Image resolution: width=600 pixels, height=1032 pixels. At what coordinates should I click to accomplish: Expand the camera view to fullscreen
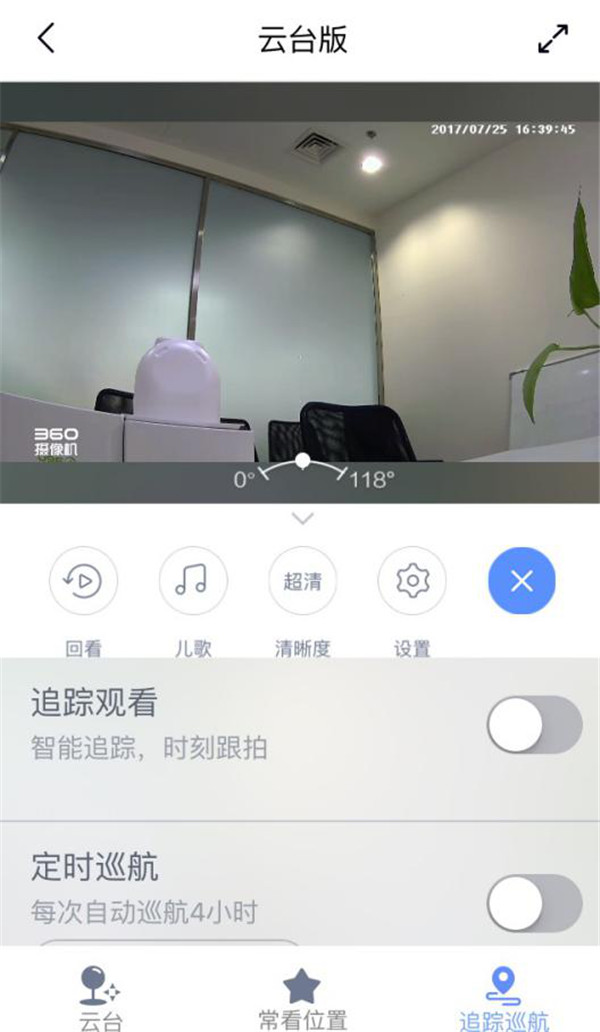(552, 39)
